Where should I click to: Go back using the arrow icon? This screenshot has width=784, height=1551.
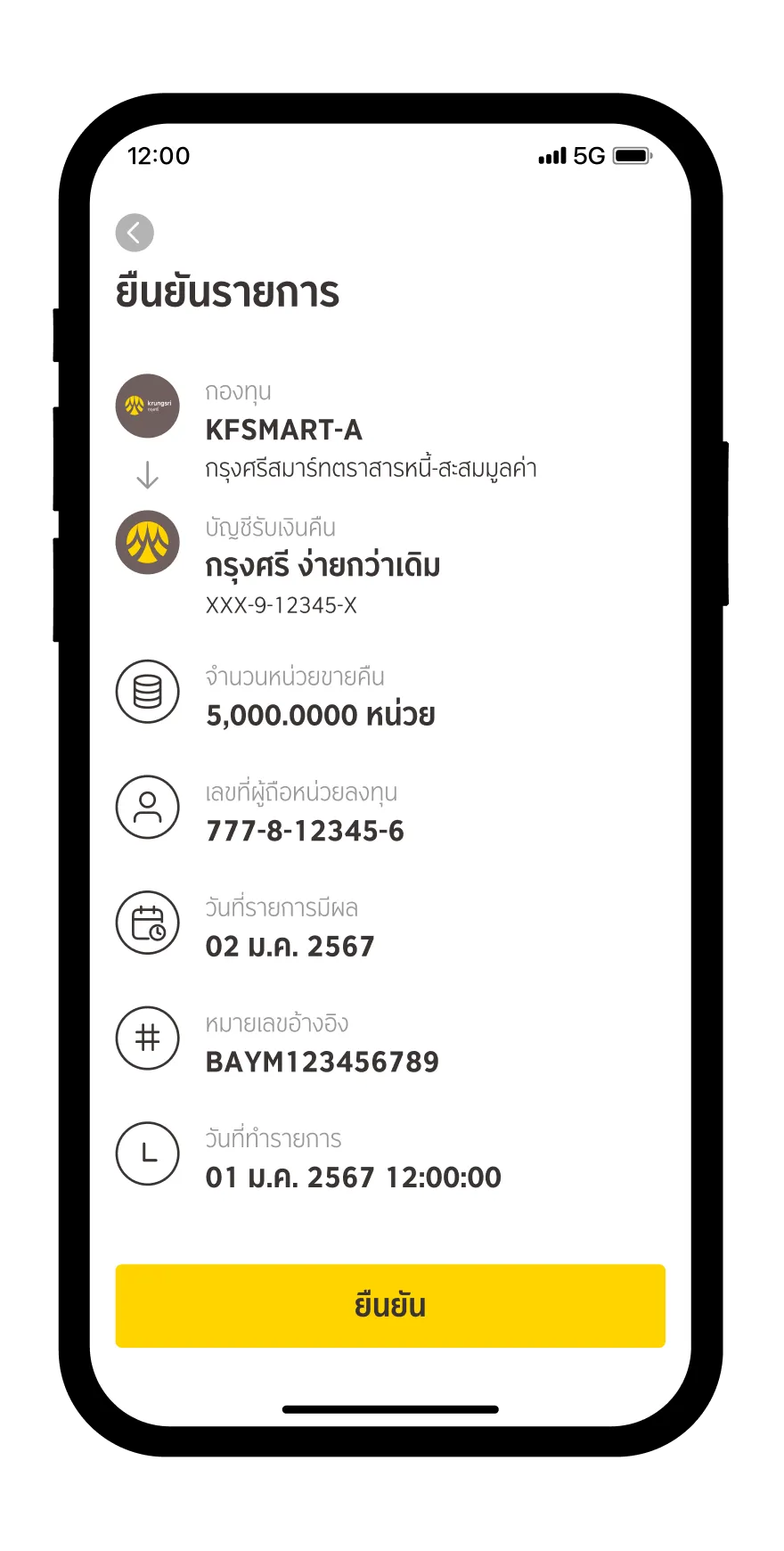pos(135,234)
